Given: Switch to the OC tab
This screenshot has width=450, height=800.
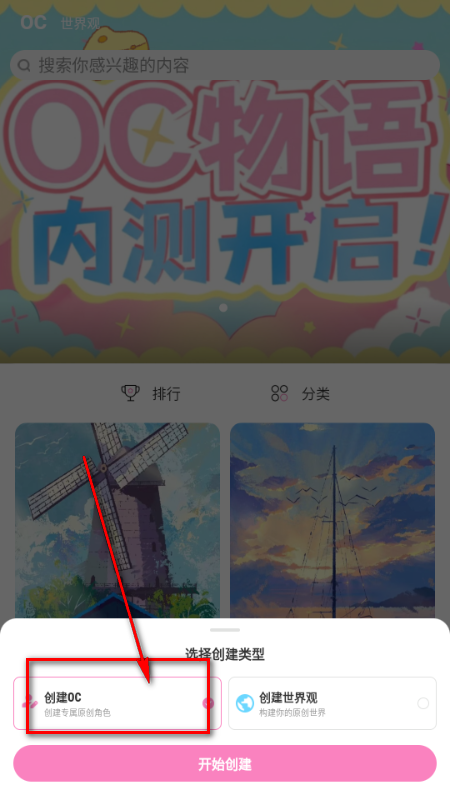Looking at the screenshot, I should tap(33, 22).
